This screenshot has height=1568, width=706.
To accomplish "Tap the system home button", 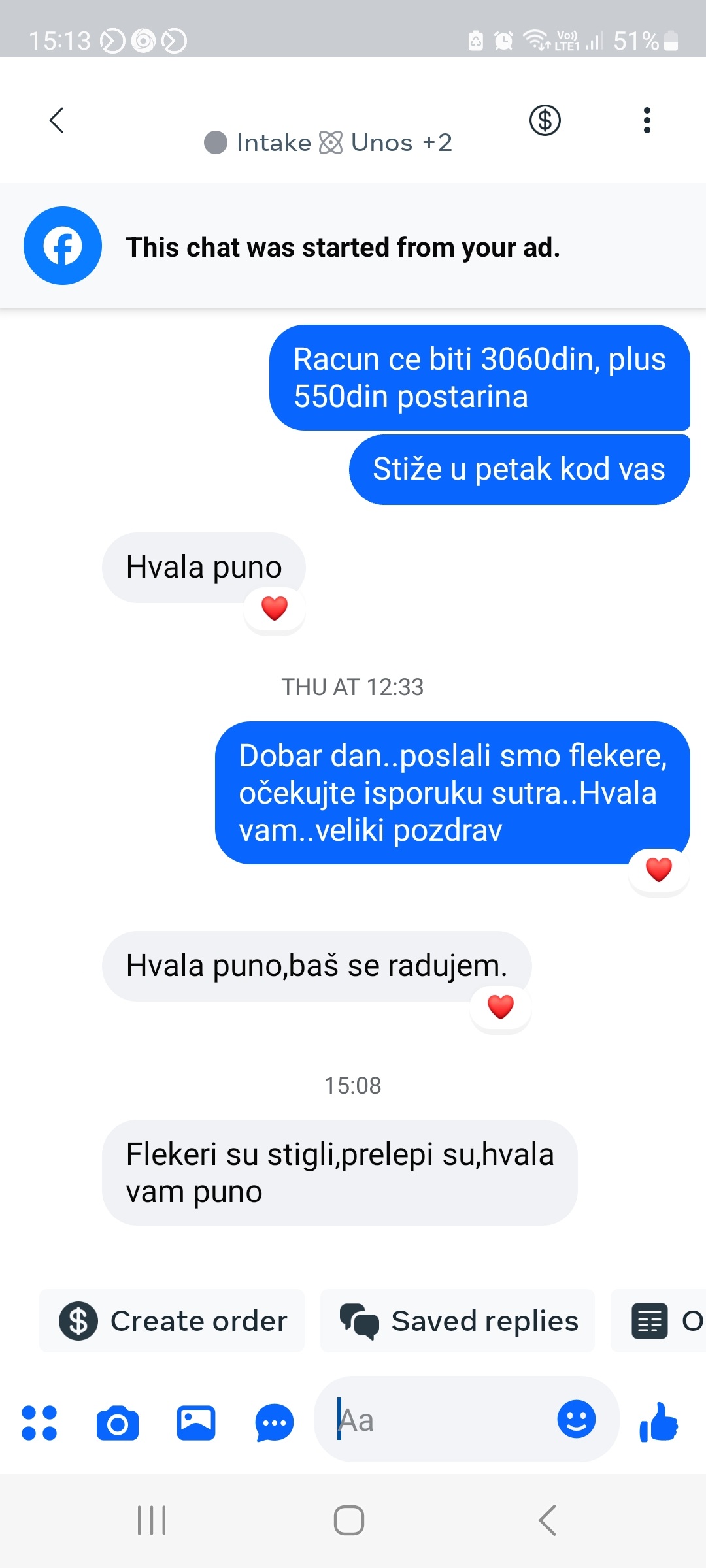I will point(349,1520).
